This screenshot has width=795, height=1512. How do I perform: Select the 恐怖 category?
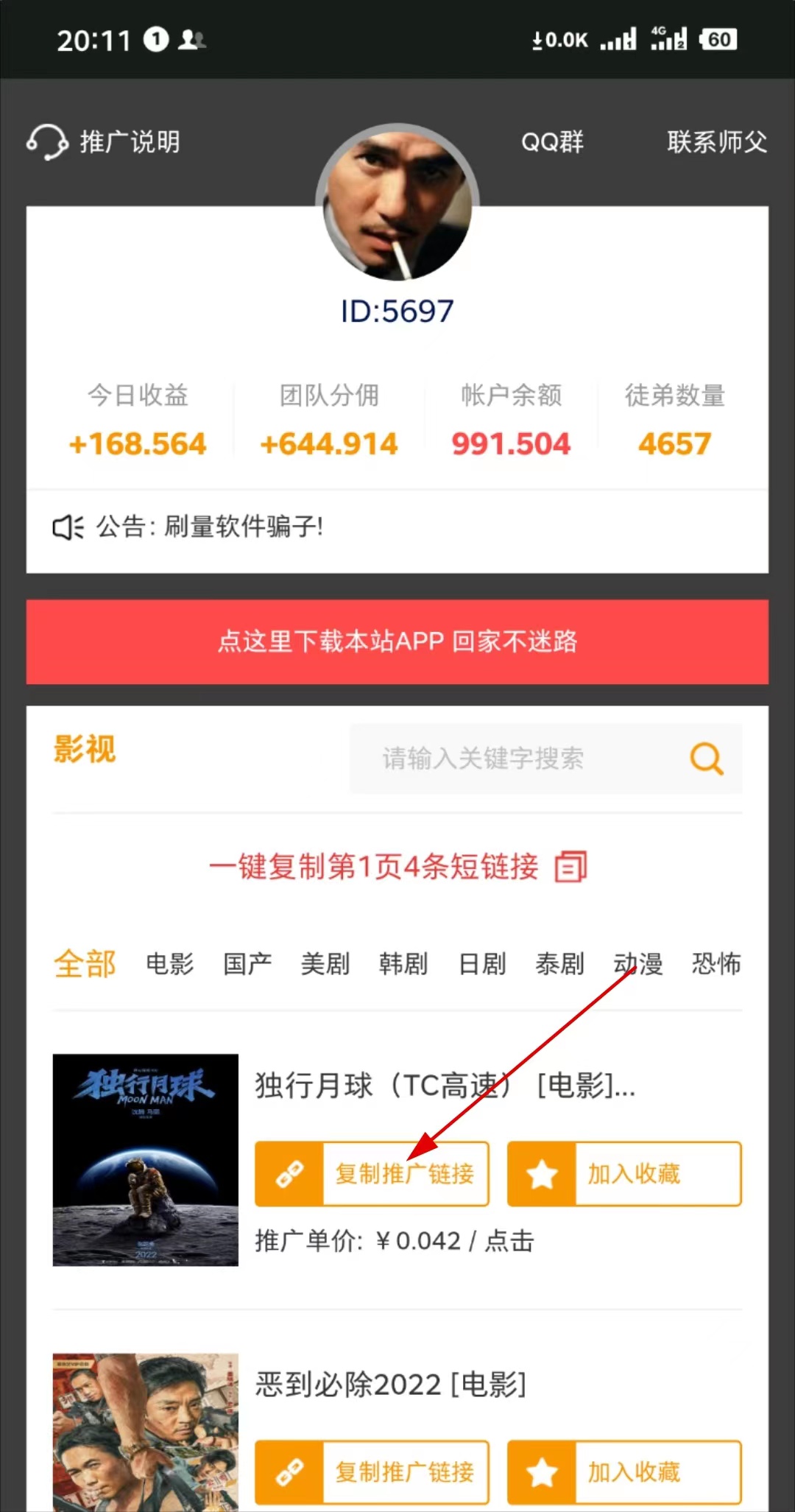716,963
